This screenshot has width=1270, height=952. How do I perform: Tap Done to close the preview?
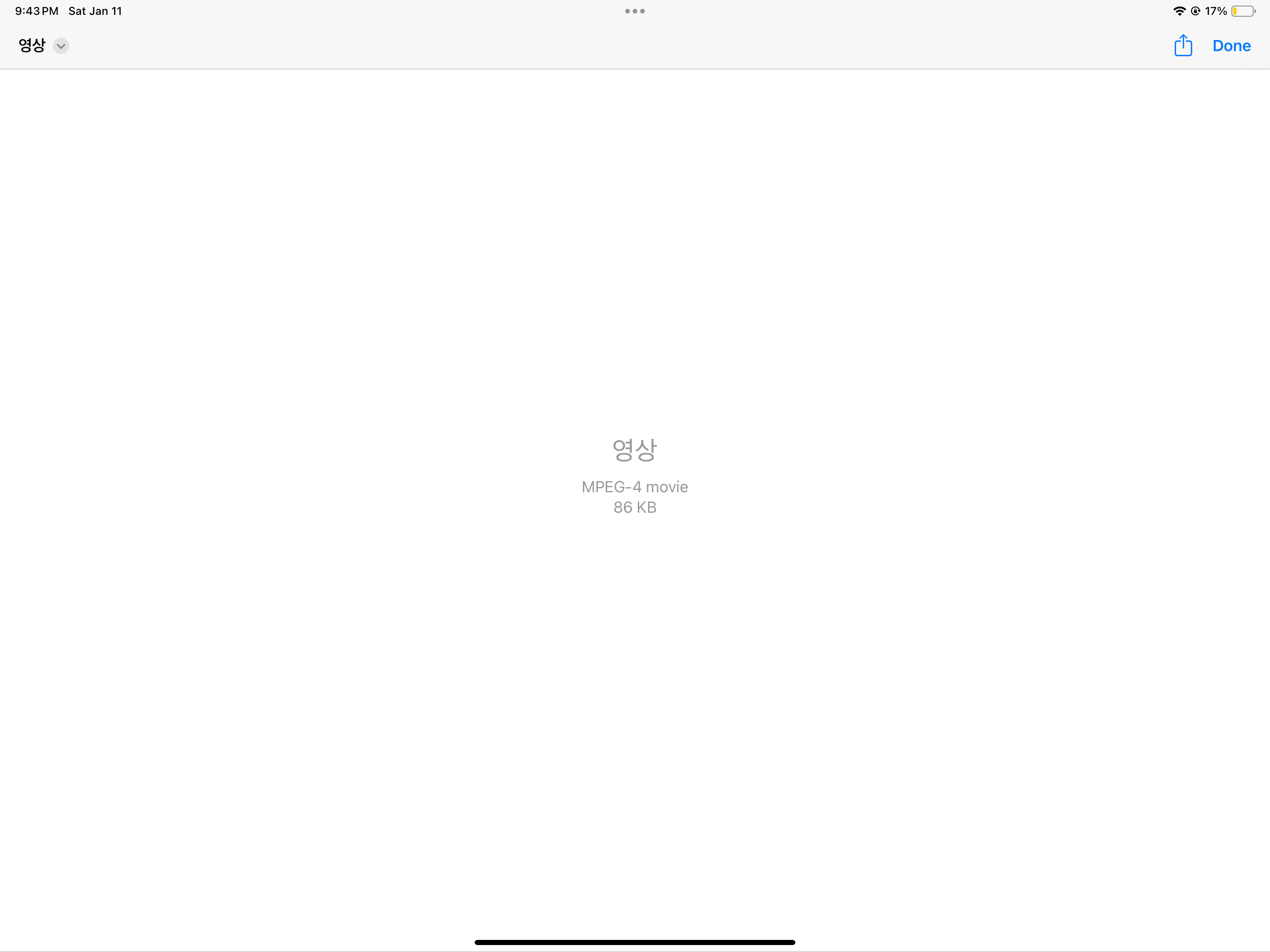(x=1231, y=46)
